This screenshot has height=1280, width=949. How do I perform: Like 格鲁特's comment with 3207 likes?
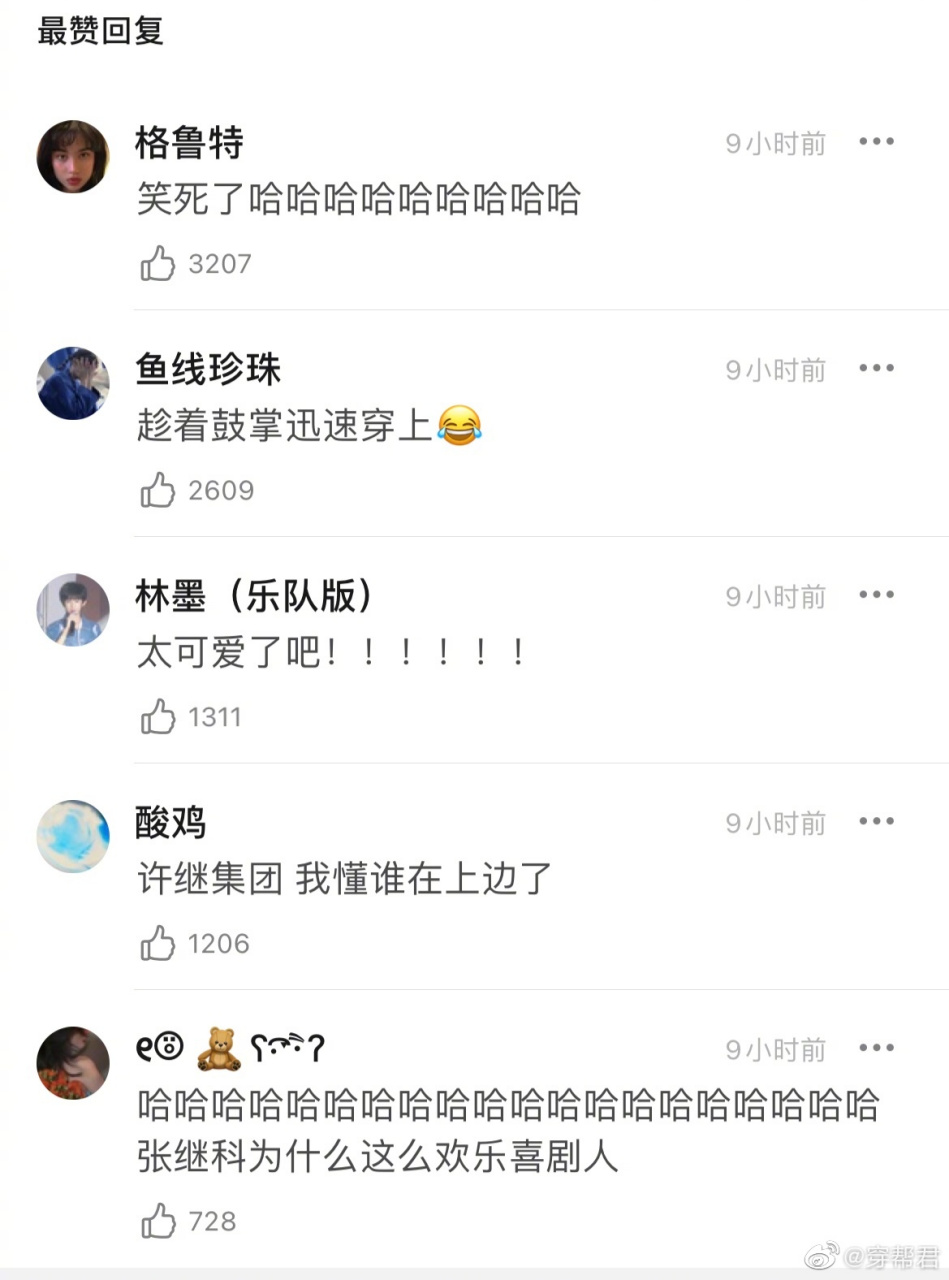click(158, 264)
